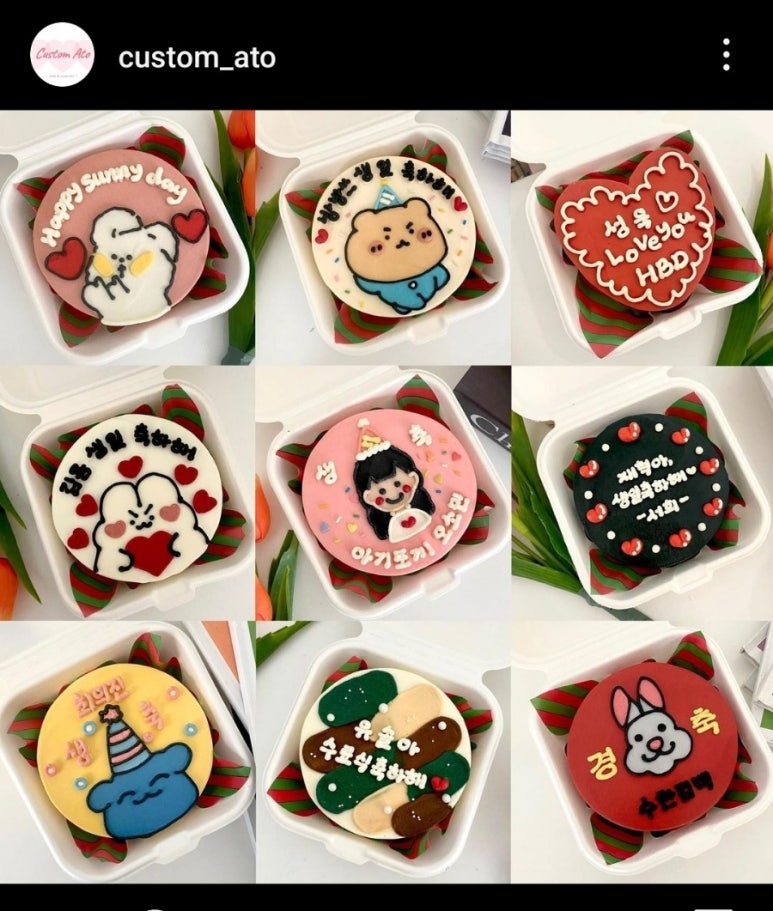
Task: Tap the Custom Ato profile avatar
Action: tap(62, 55)
